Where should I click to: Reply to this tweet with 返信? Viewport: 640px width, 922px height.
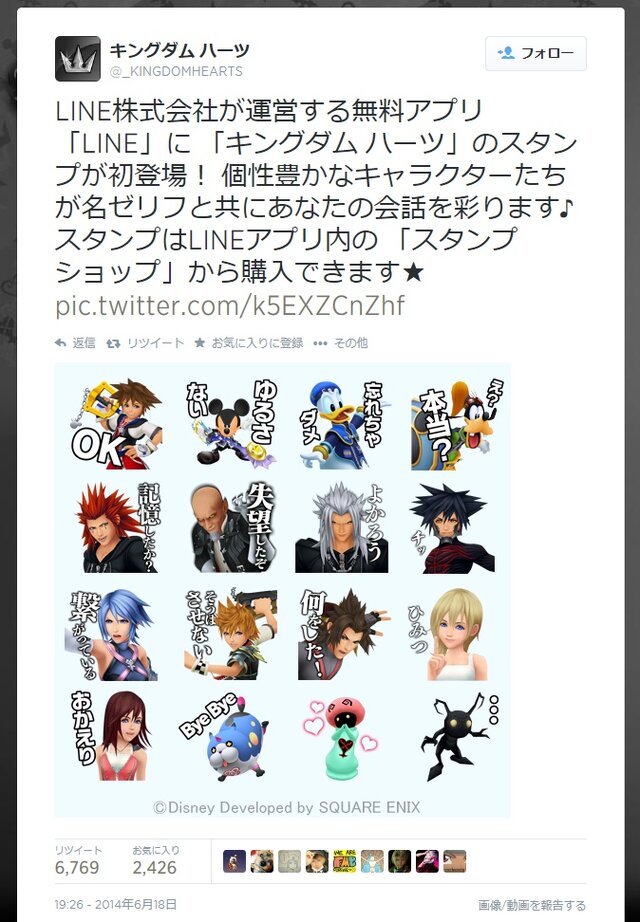point(75,343)
